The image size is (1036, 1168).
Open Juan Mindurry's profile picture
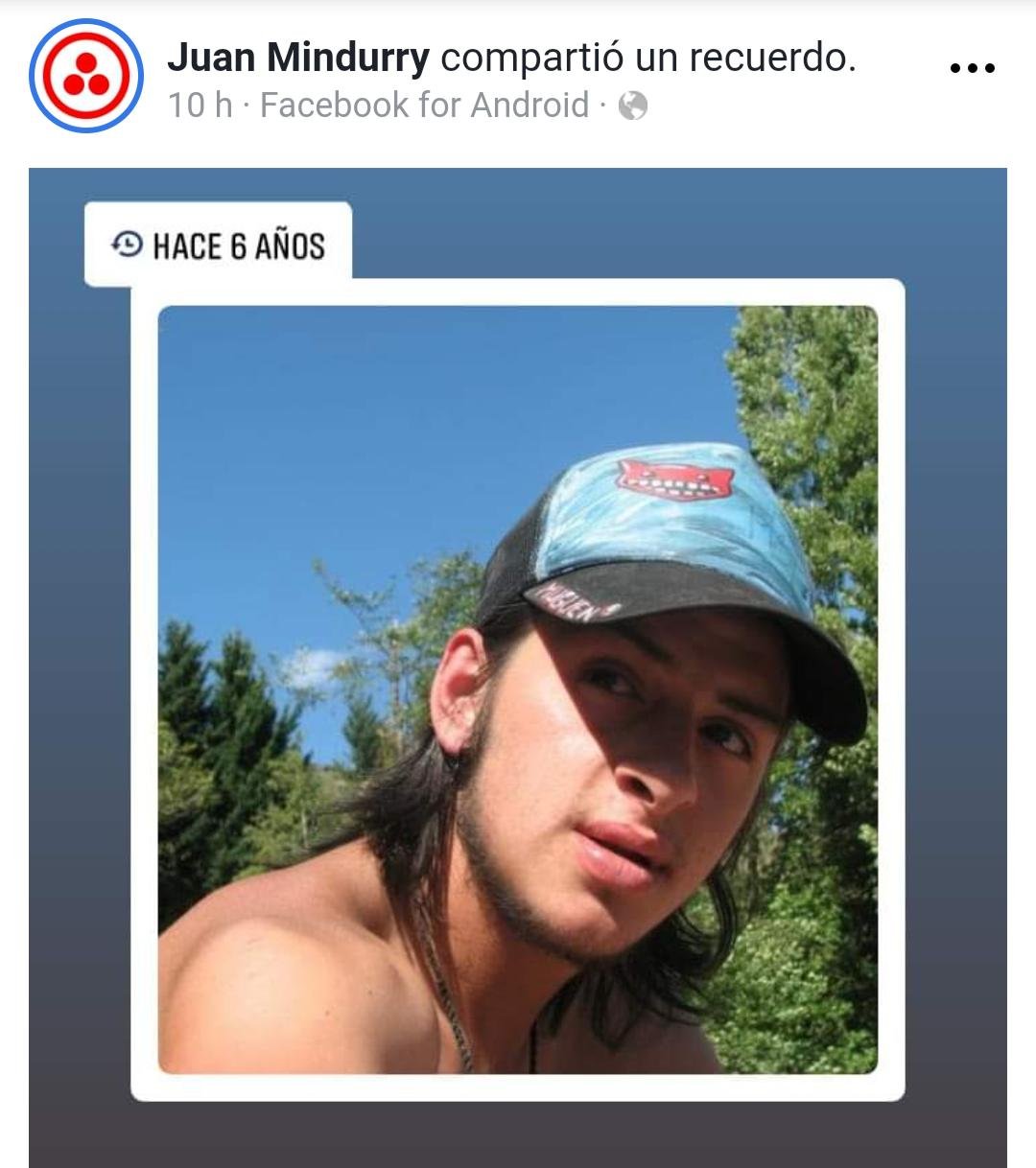86,76
